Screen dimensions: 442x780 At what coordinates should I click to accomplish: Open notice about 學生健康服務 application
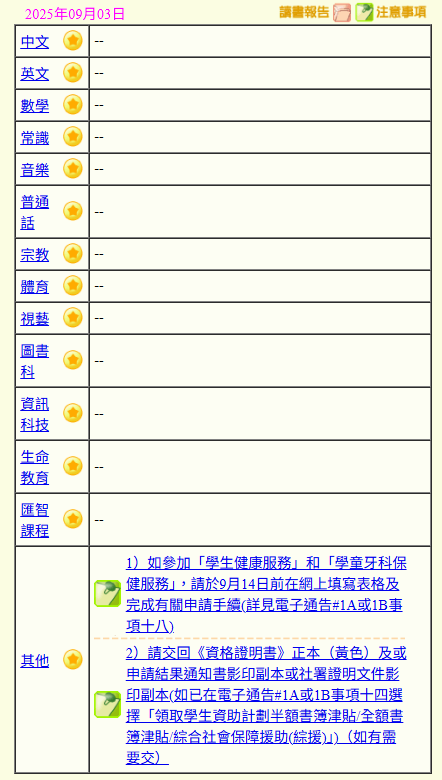pos(265,594)
